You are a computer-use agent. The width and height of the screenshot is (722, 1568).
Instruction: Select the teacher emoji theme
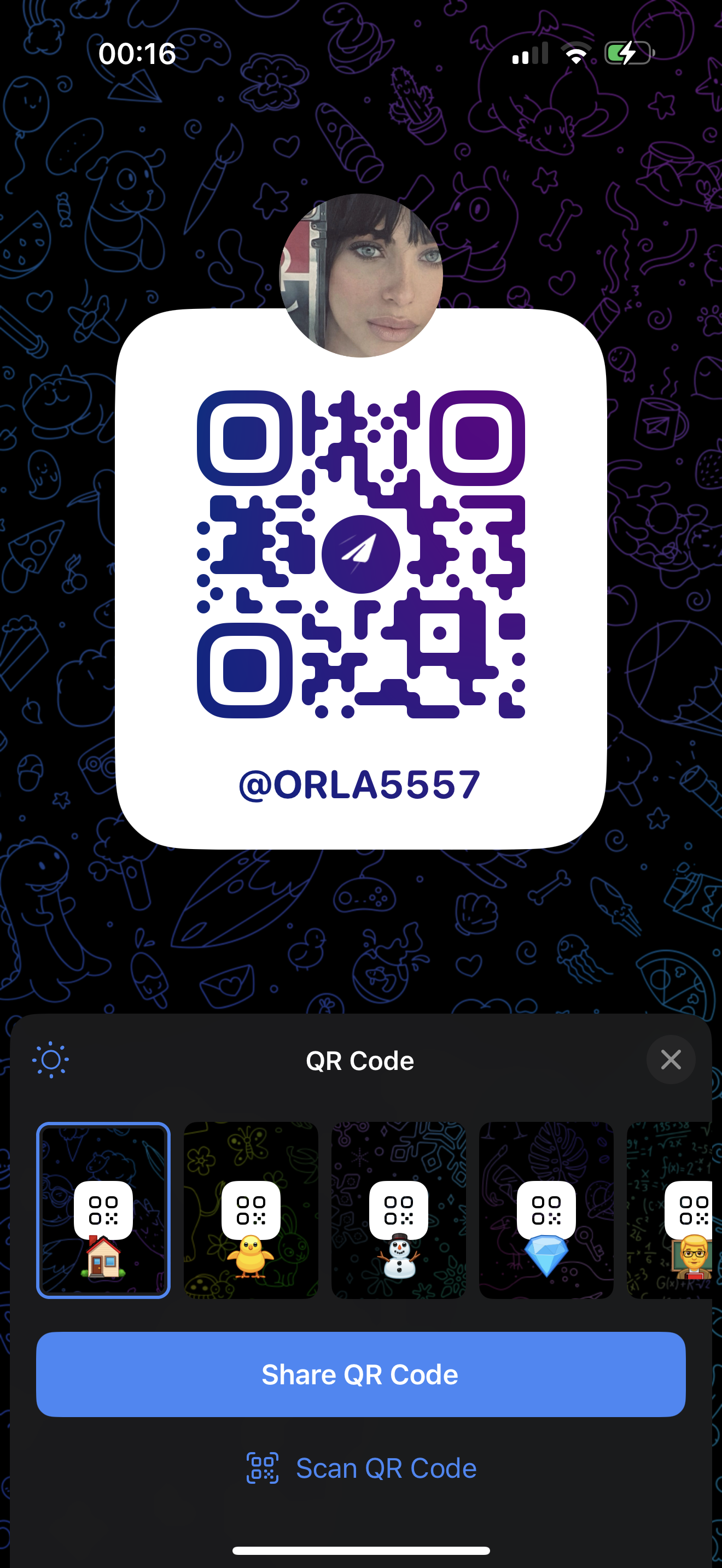click(x=676, y=1209)
